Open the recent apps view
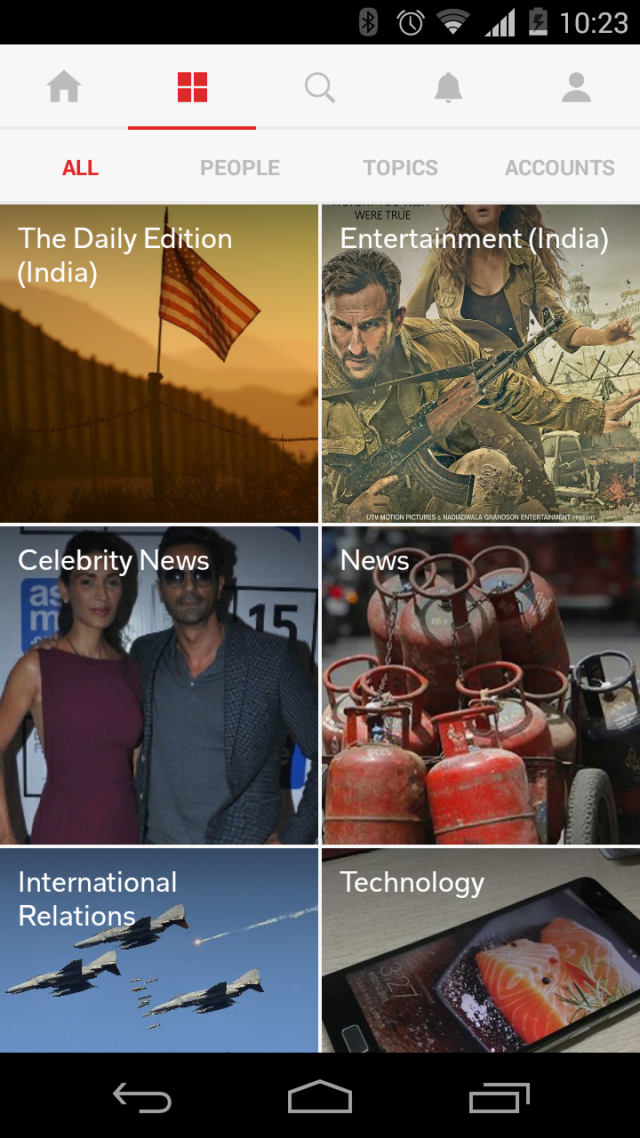The image size is (640, 1138). [x=499, y=1097]
